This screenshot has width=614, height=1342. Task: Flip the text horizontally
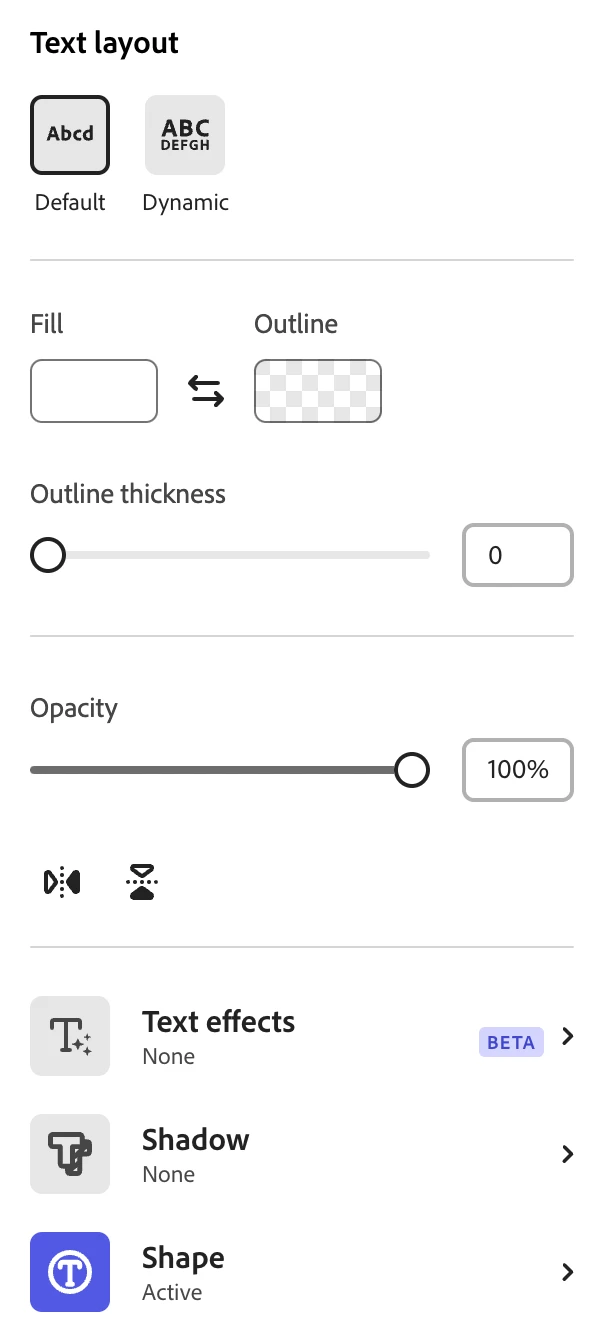click(x=62, y=882)
